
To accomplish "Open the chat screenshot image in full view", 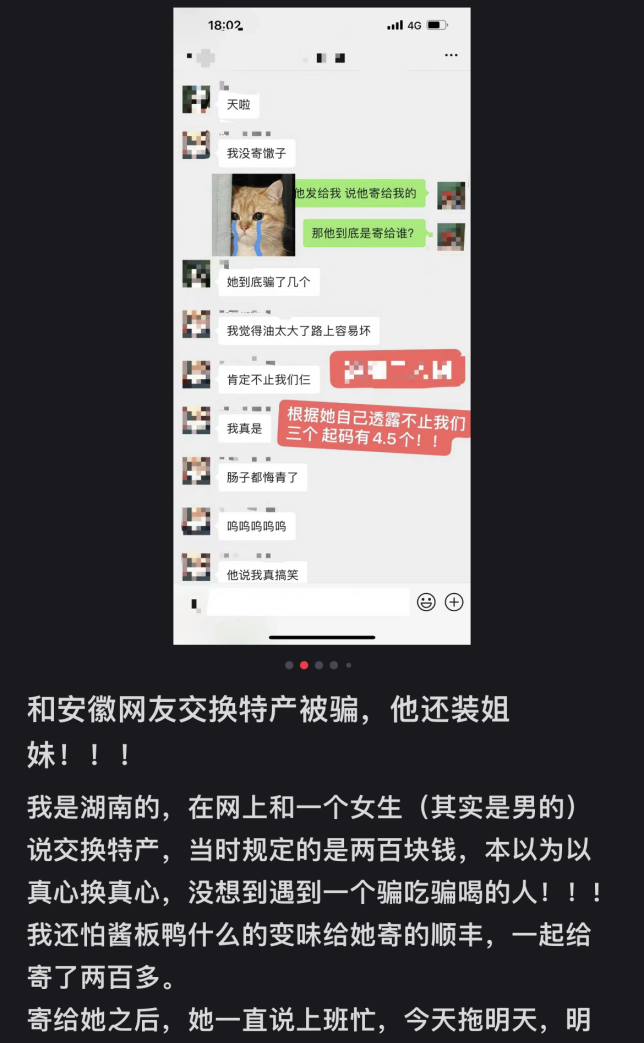I will pyautogui.click(x=321, y=326).
